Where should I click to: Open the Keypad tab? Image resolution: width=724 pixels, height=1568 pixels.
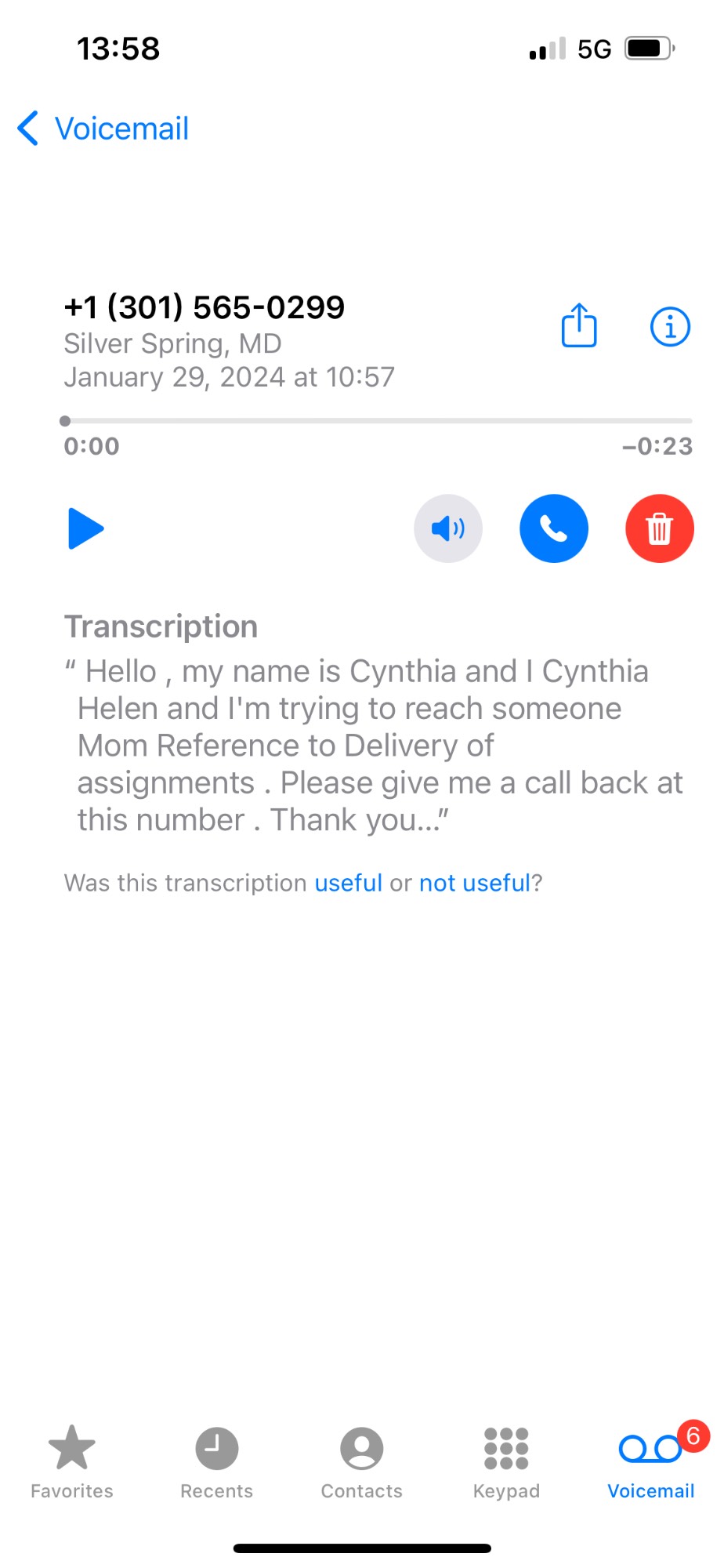pos(506,1461)
